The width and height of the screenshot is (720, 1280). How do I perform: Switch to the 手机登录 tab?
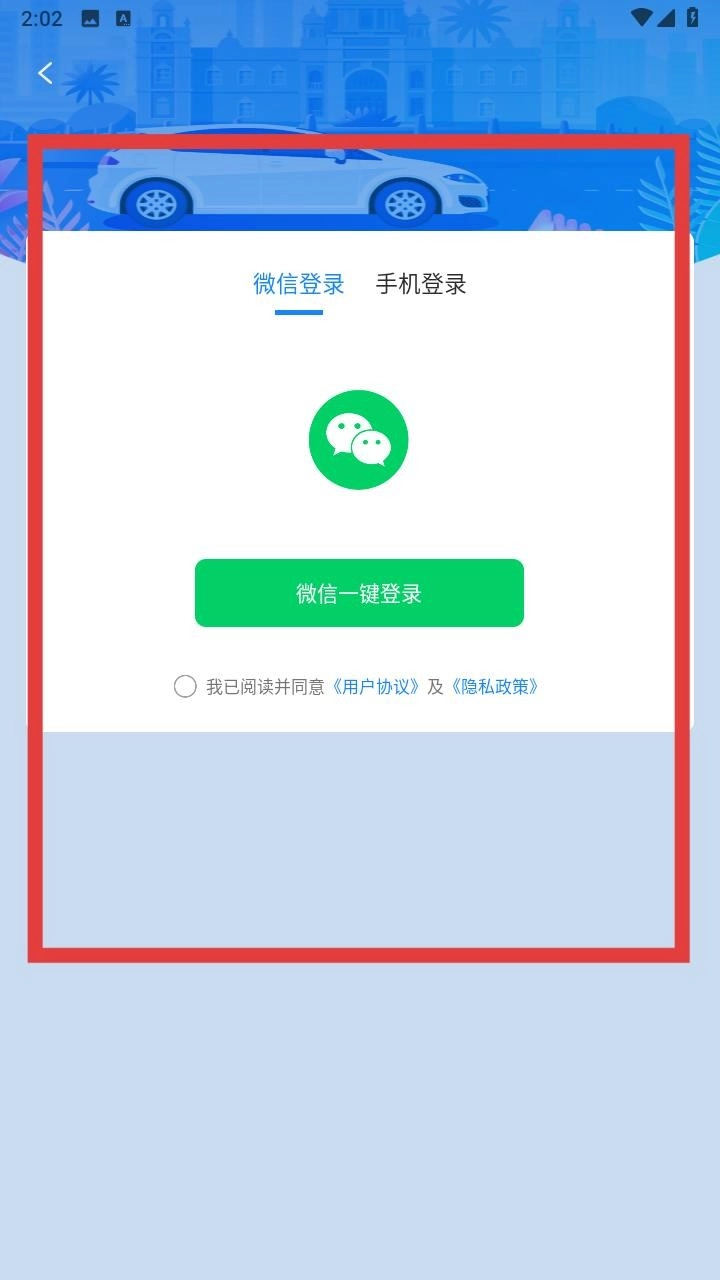click(421, 285)
